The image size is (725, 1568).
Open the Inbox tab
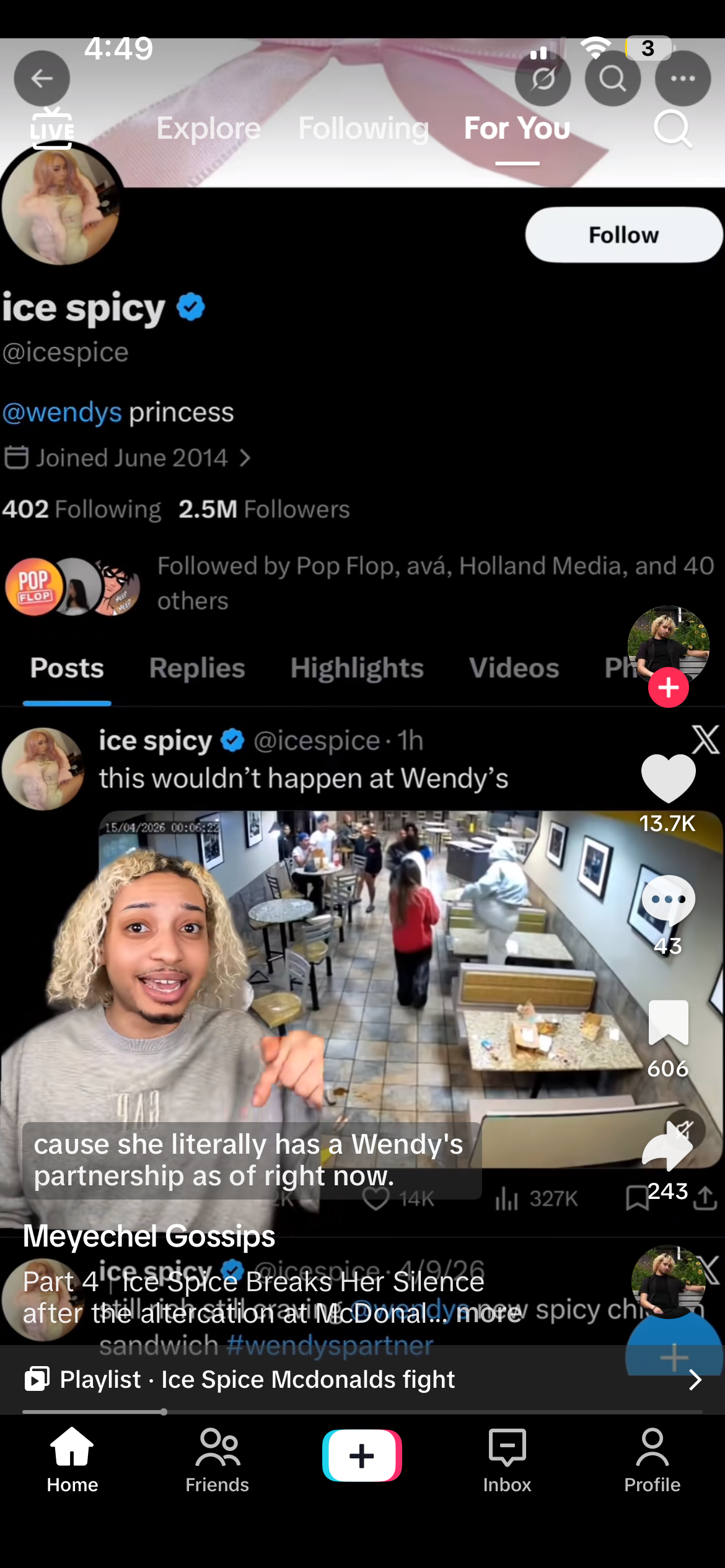click(507, 1460)
